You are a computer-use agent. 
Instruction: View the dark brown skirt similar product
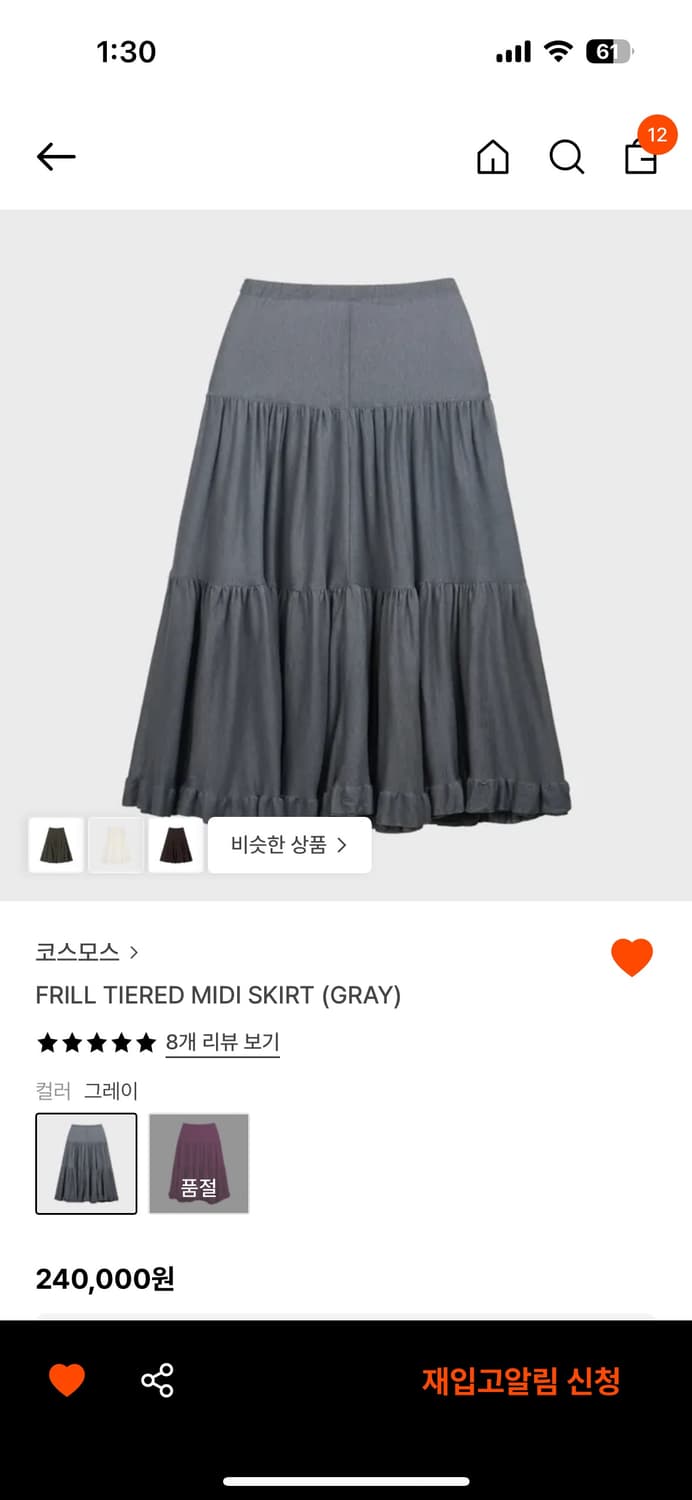pyautogui.click(x=176, y=845)
